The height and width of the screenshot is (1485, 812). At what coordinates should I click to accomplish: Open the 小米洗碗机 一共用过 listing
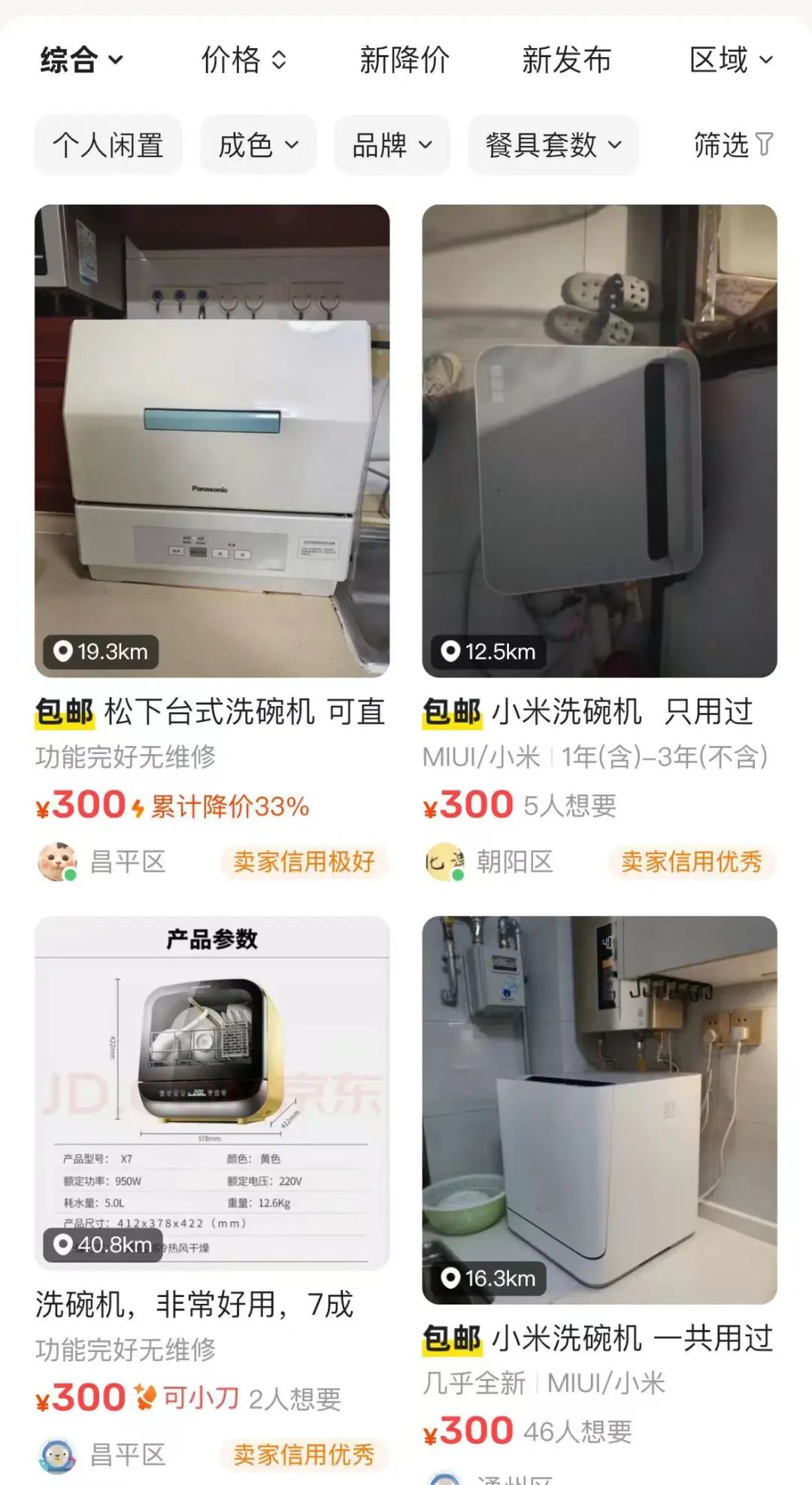599,1110
